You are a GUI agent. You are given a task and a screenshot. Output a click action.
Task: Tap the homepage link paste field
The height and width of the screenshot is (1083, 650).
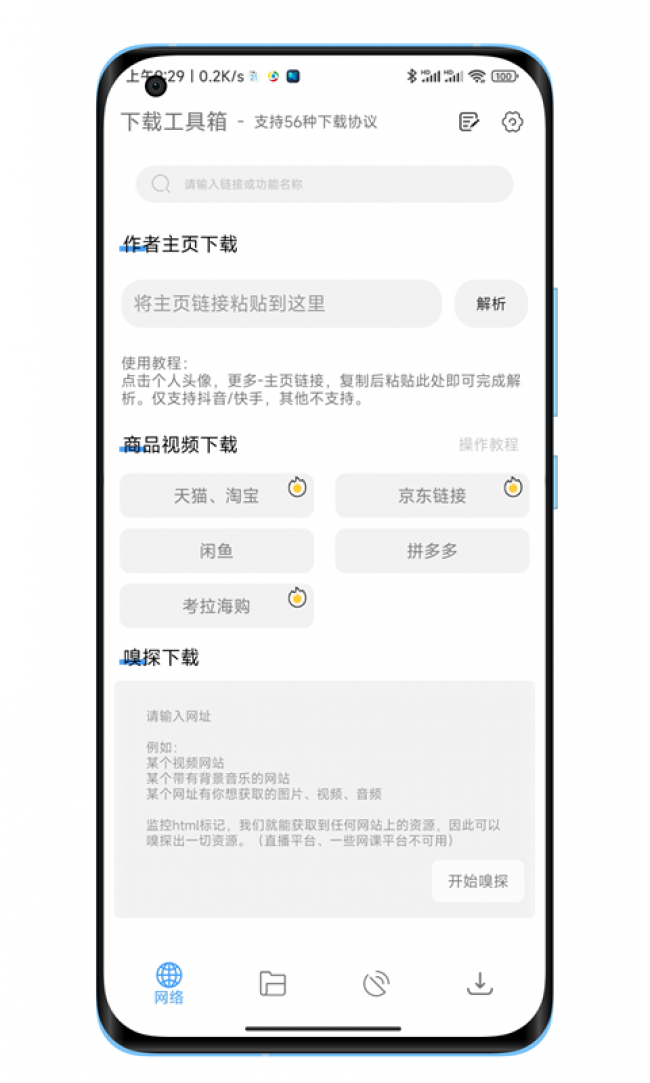pyautogui.click(x=281, y=304)
